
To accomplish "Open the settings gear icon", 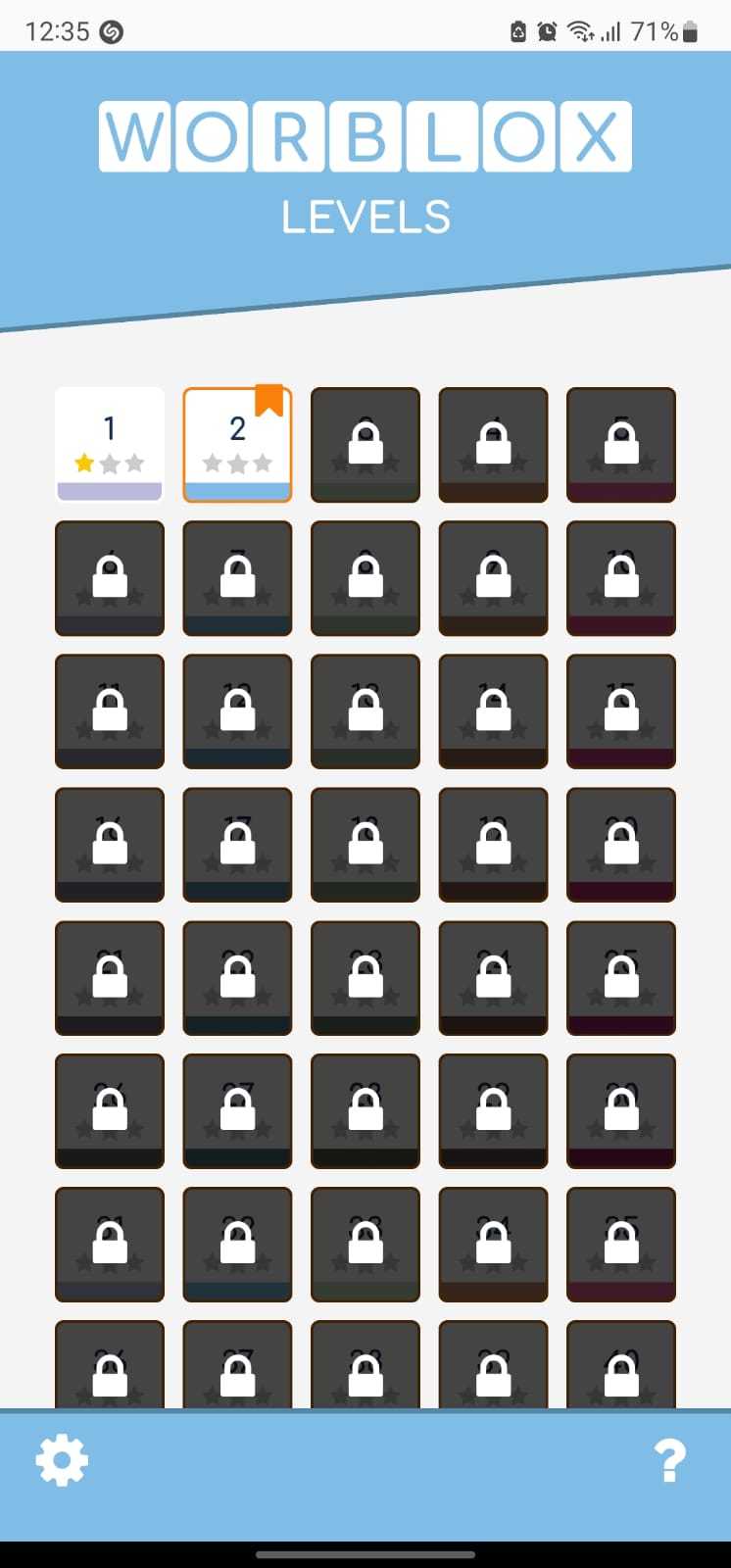I will pos(62,1460).
